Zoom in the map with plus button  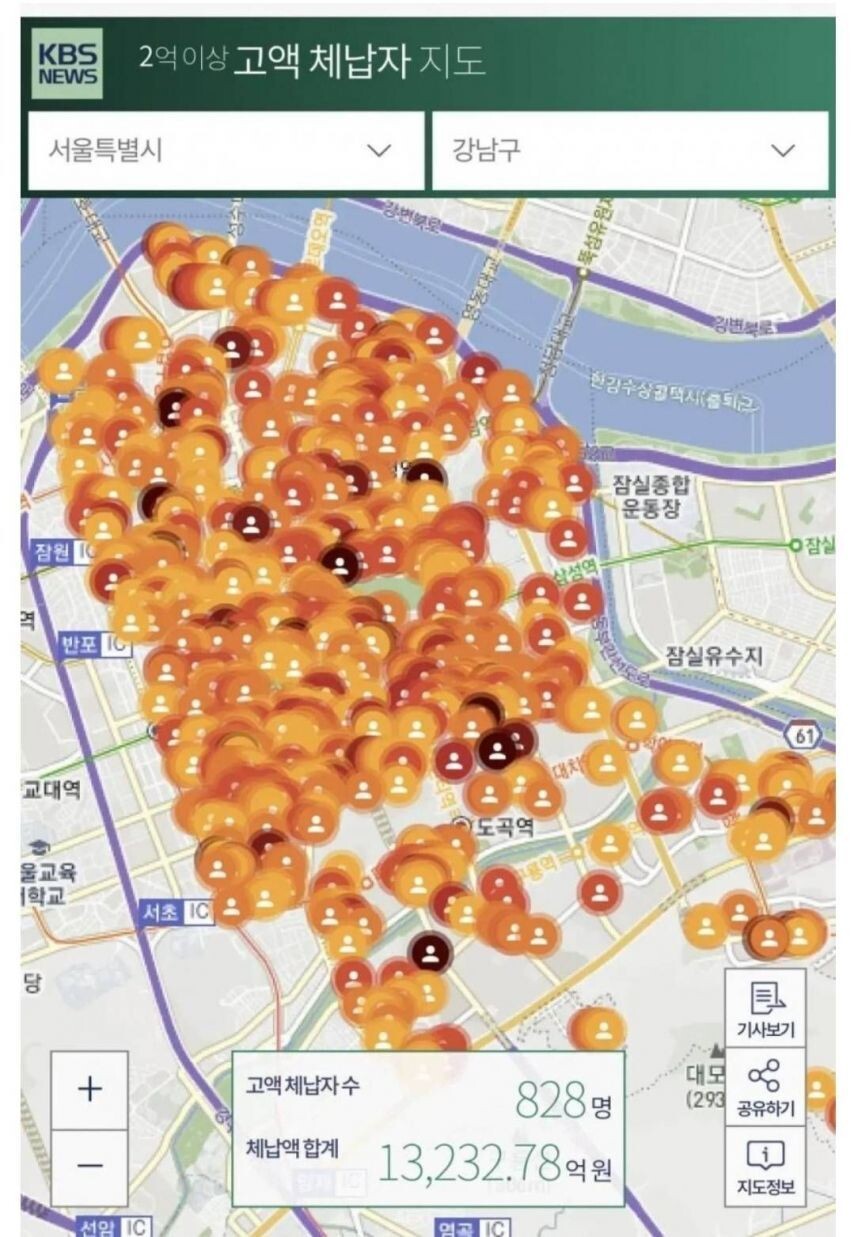[90, 1090]
